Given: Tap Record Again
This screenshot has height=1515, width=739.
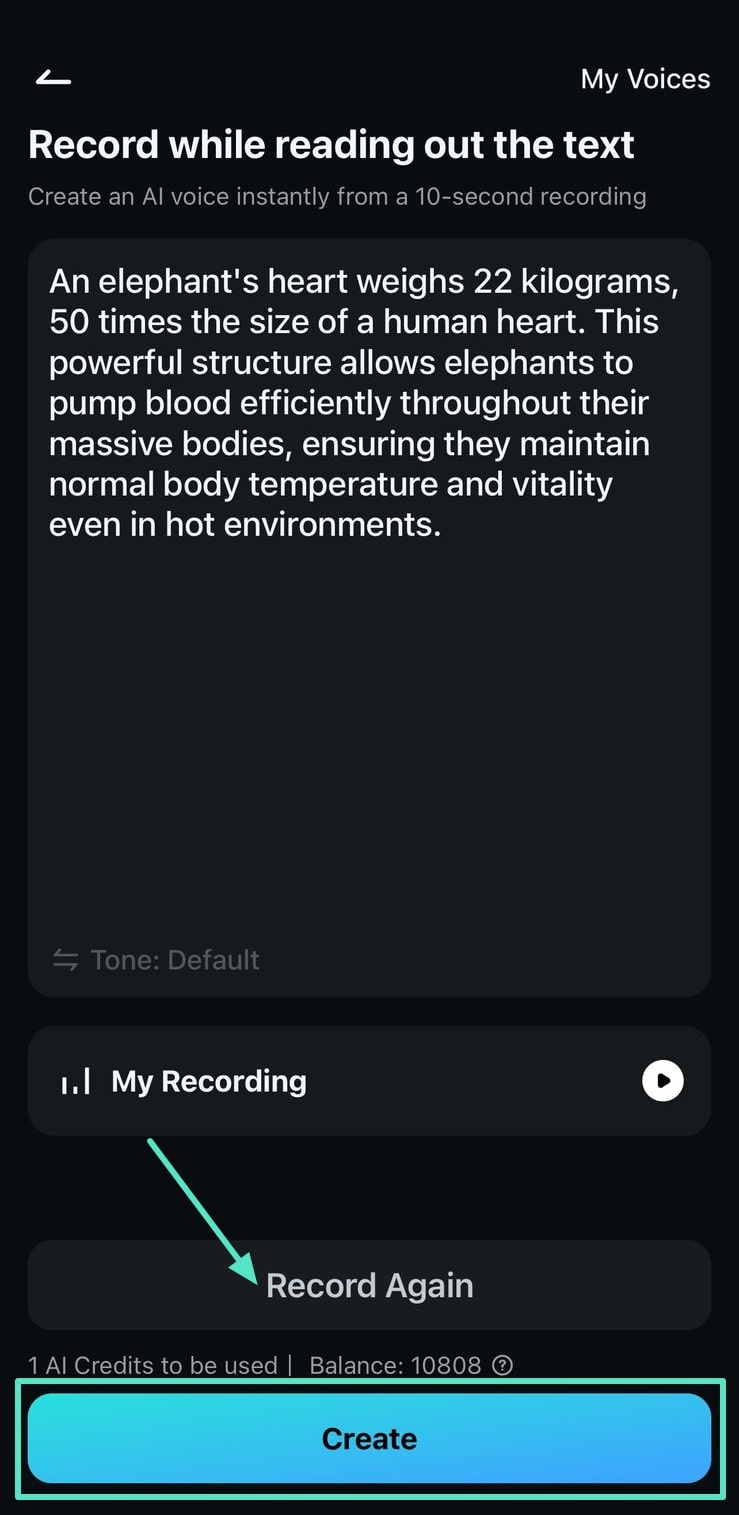Looking at the screenshot, I should 369,1285.
